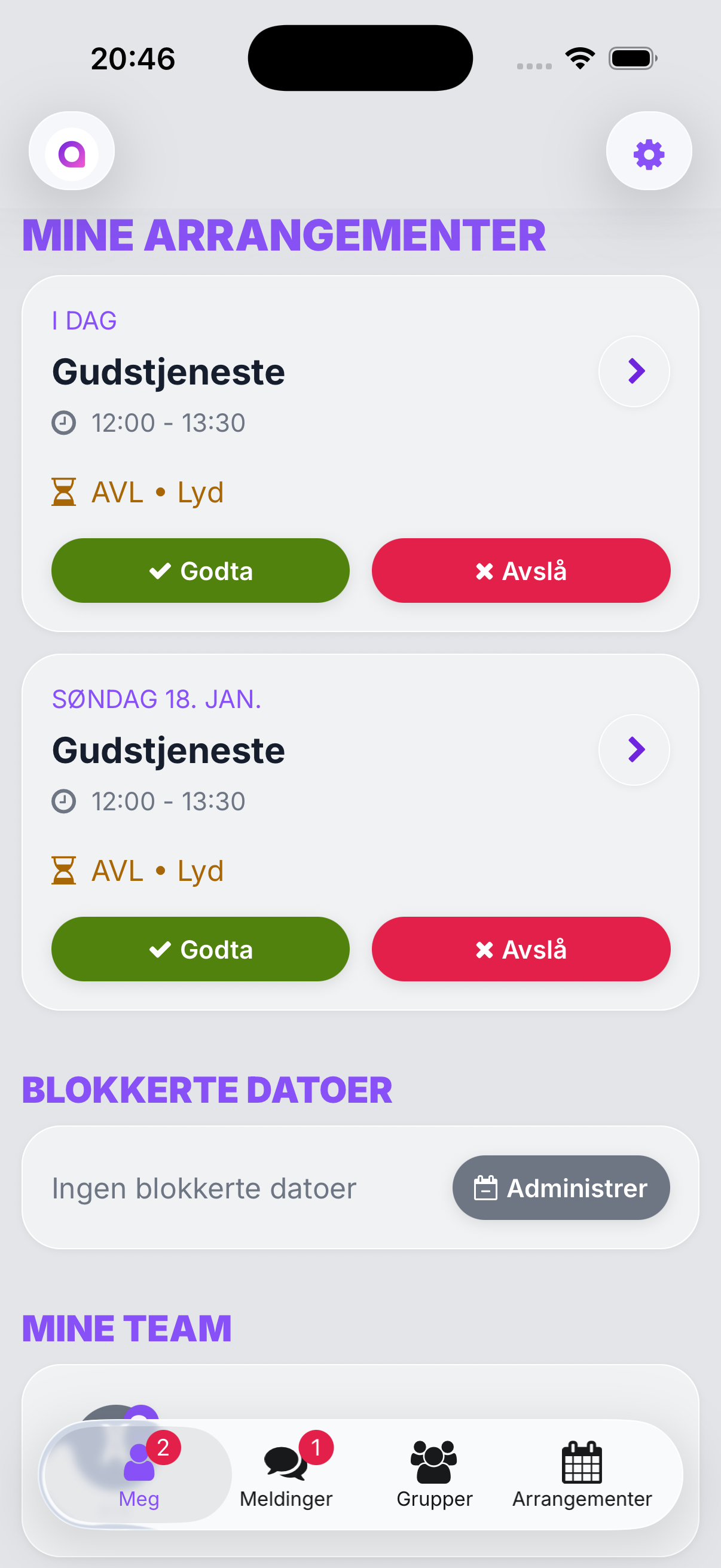Expand details for today's Gudstjeneste
This screenshot has width=721, height=1568.
coord(634,371)
